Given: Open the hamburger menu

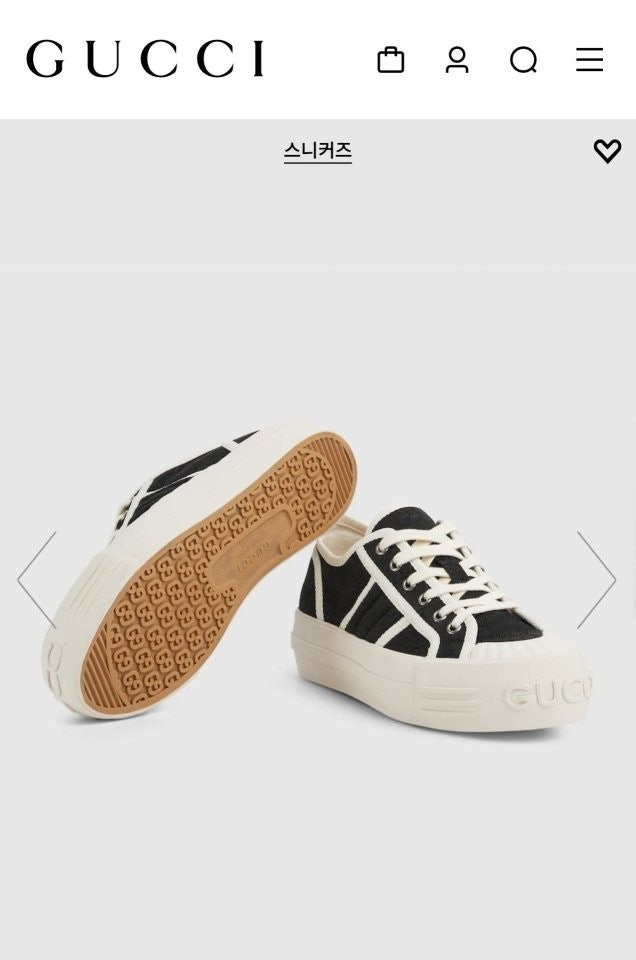Looking at the screenshot, I should [x=589, y=60].
